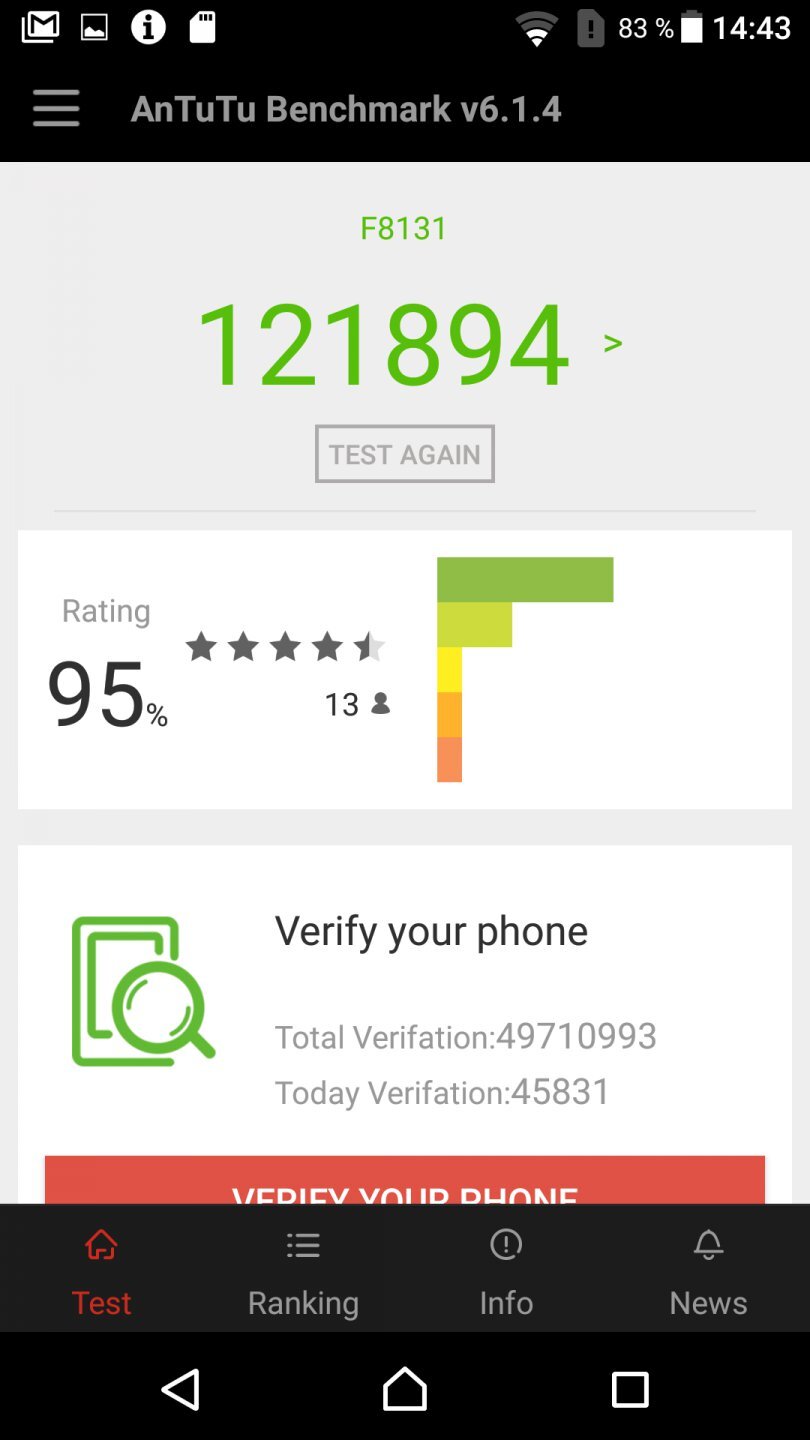This screenshot has height=1440, width=810.
Task: Expand score details via the green arrow
Action: tap(612, 343)
